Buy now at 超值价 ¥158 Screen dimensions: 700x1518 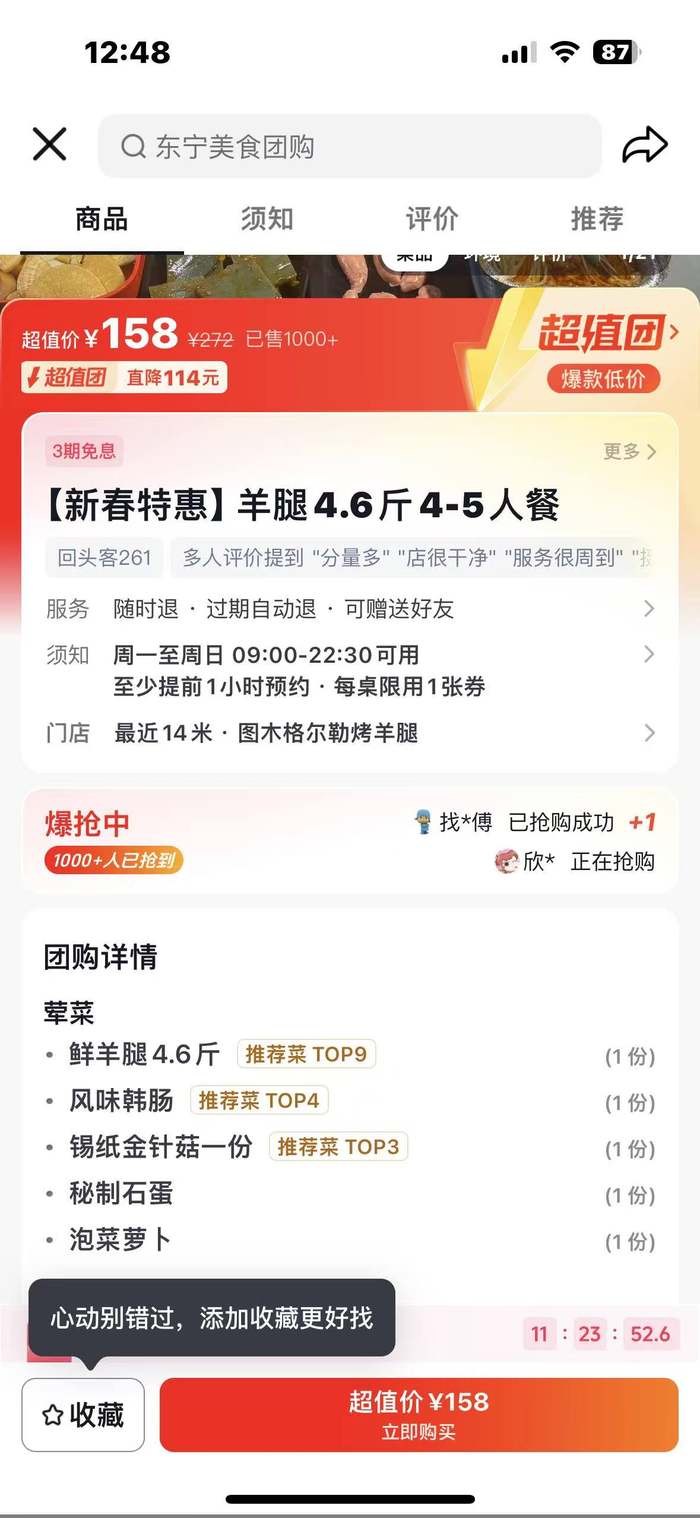pyautogui.click(x=419, y=1414)
